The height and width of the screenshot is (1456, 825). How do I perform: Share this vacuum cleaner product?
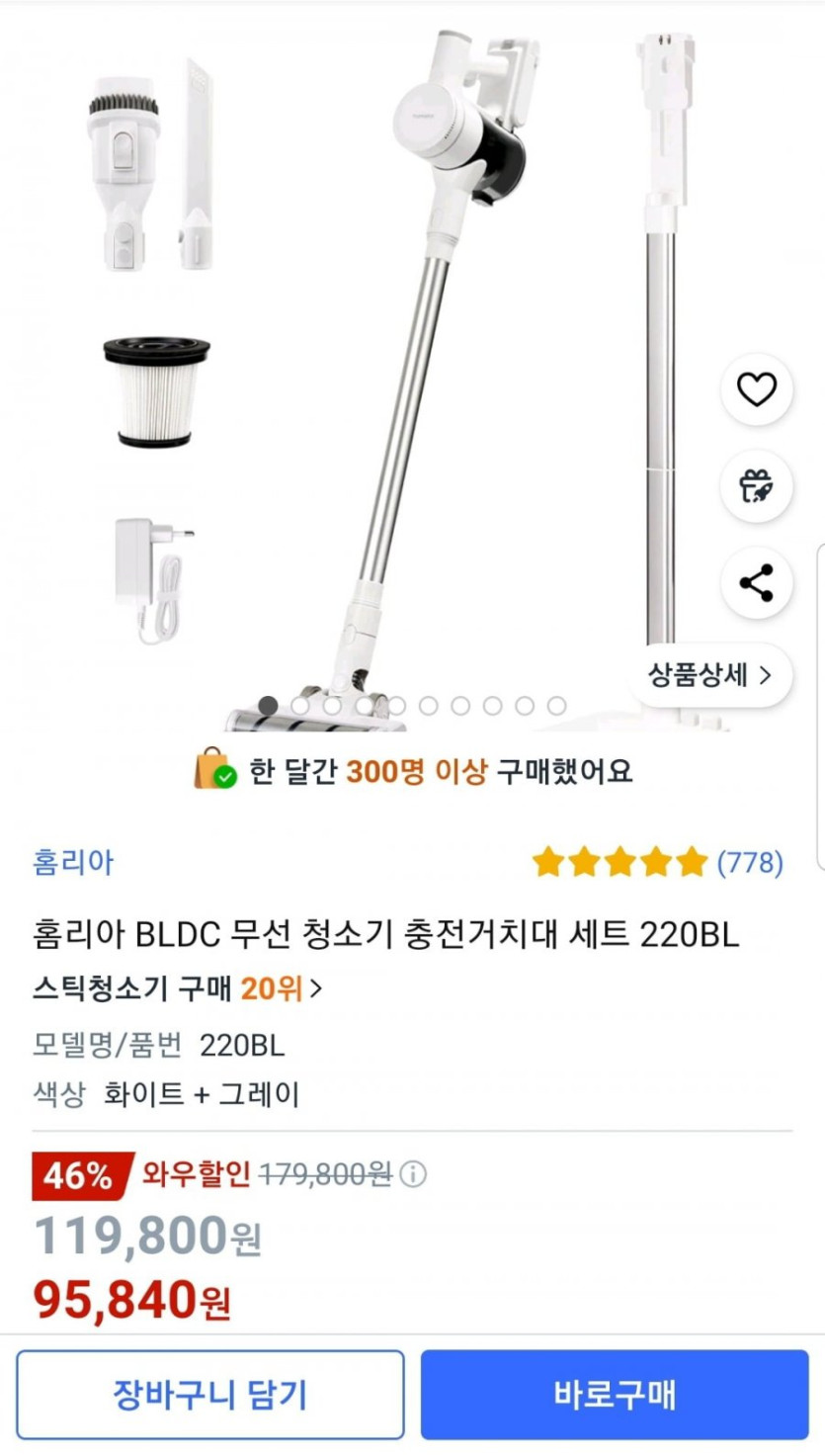[x=757, y=583]
